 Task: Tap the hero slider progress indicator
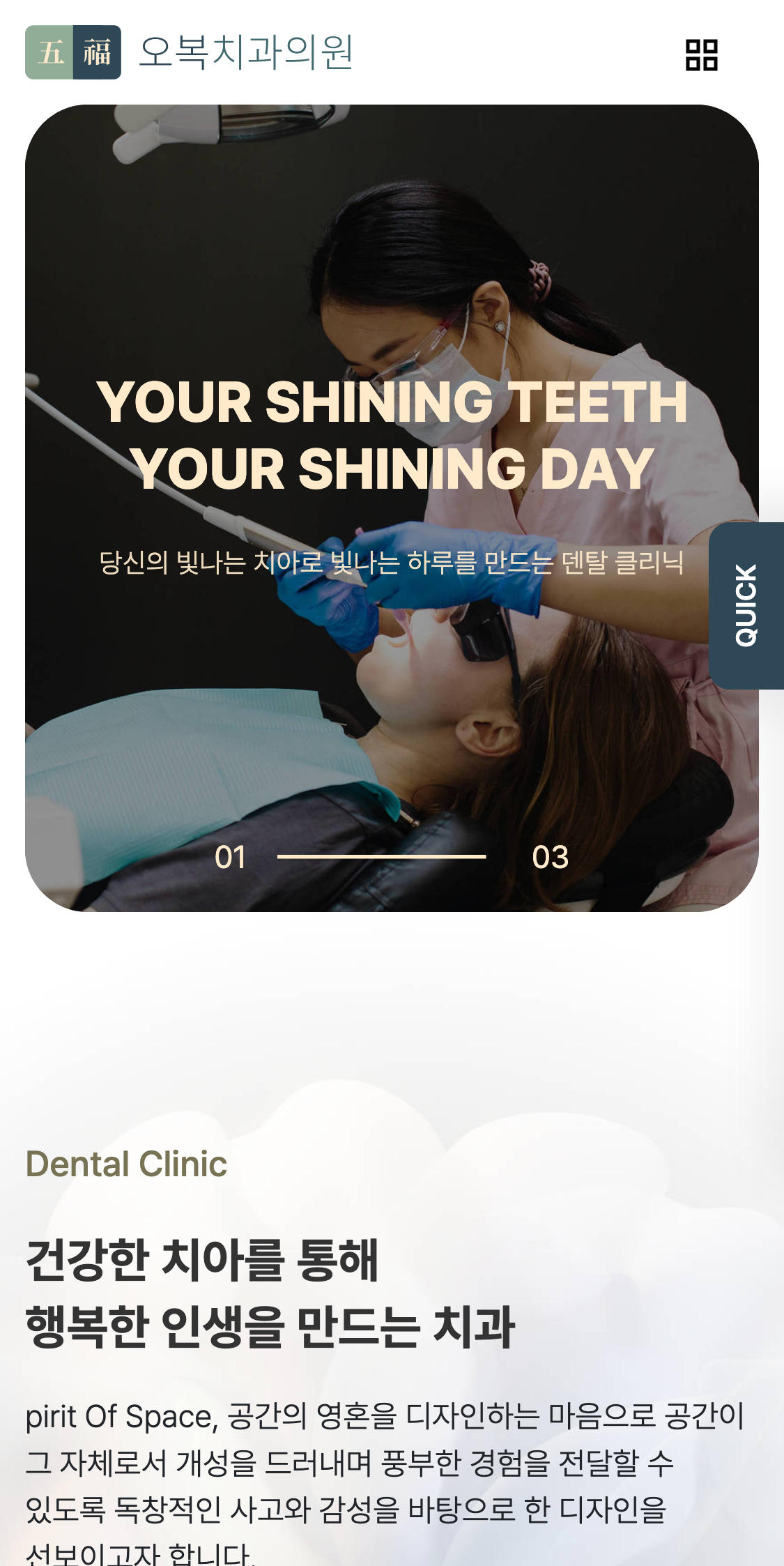[x=381, y=856]
